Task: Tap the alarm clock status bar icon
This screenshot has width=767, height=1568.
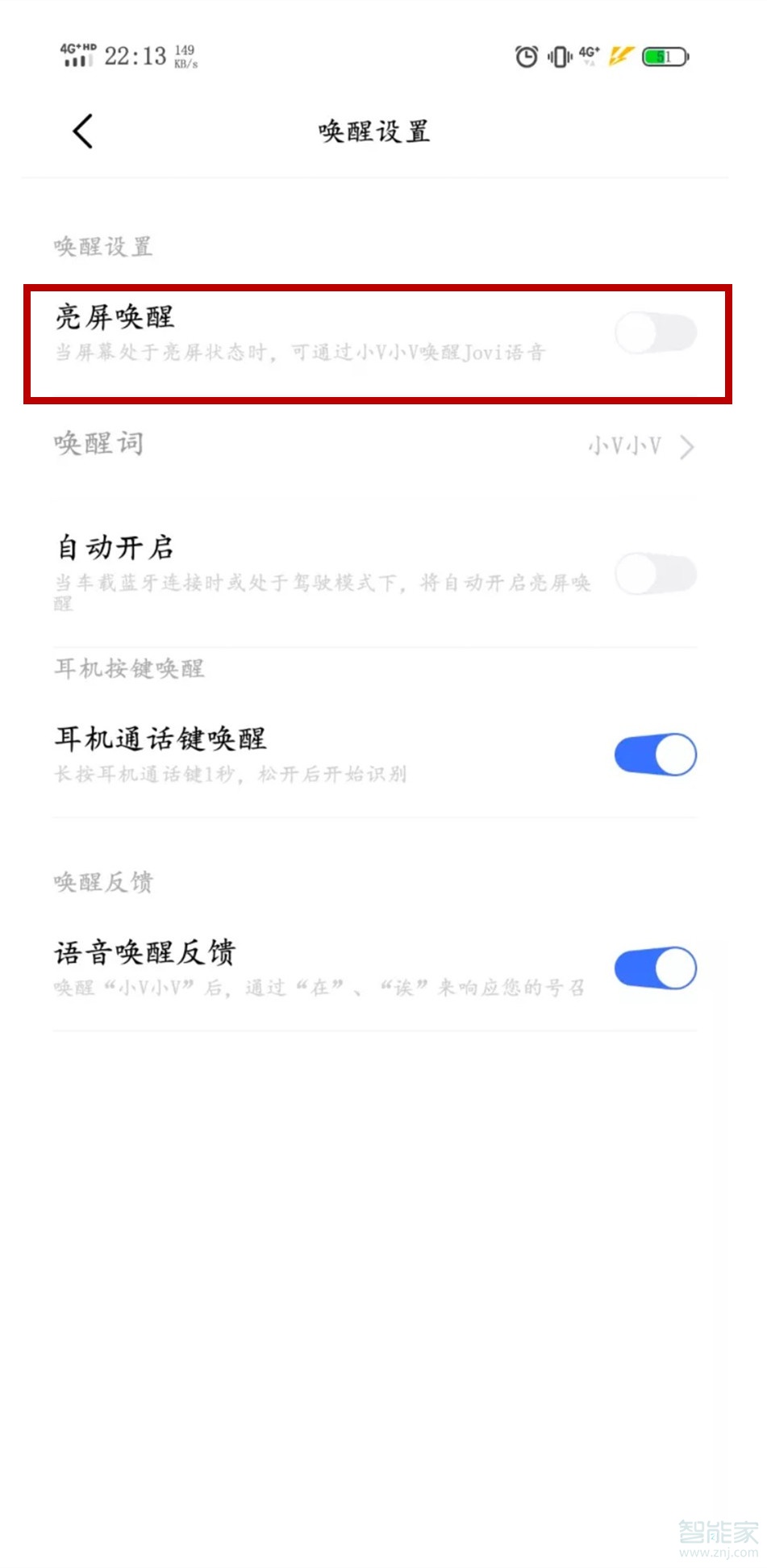Action: pyautogui.click(x=524, y=57)
